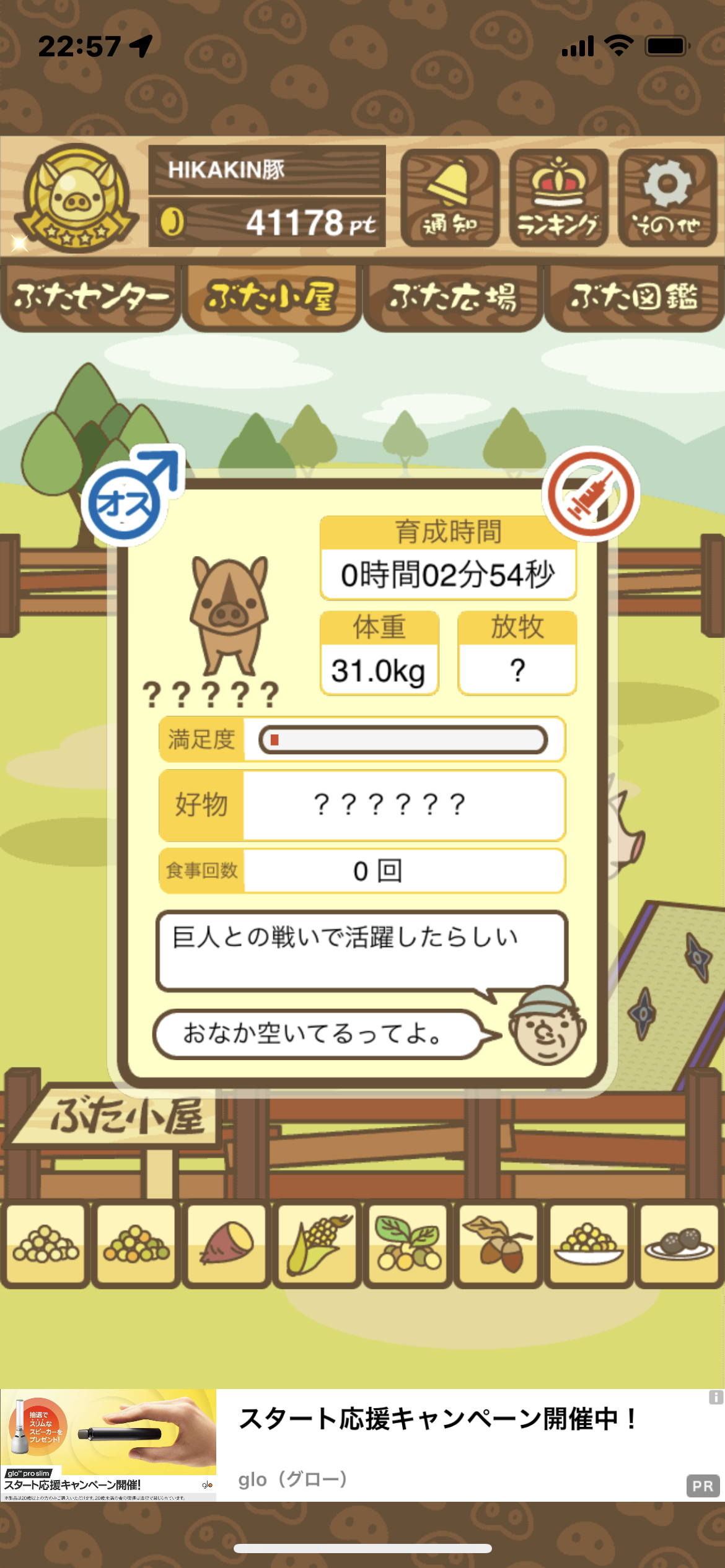Open the ぶた図鑑 tab
This screenshot has width=725, height=1568.
pos(635,297)
